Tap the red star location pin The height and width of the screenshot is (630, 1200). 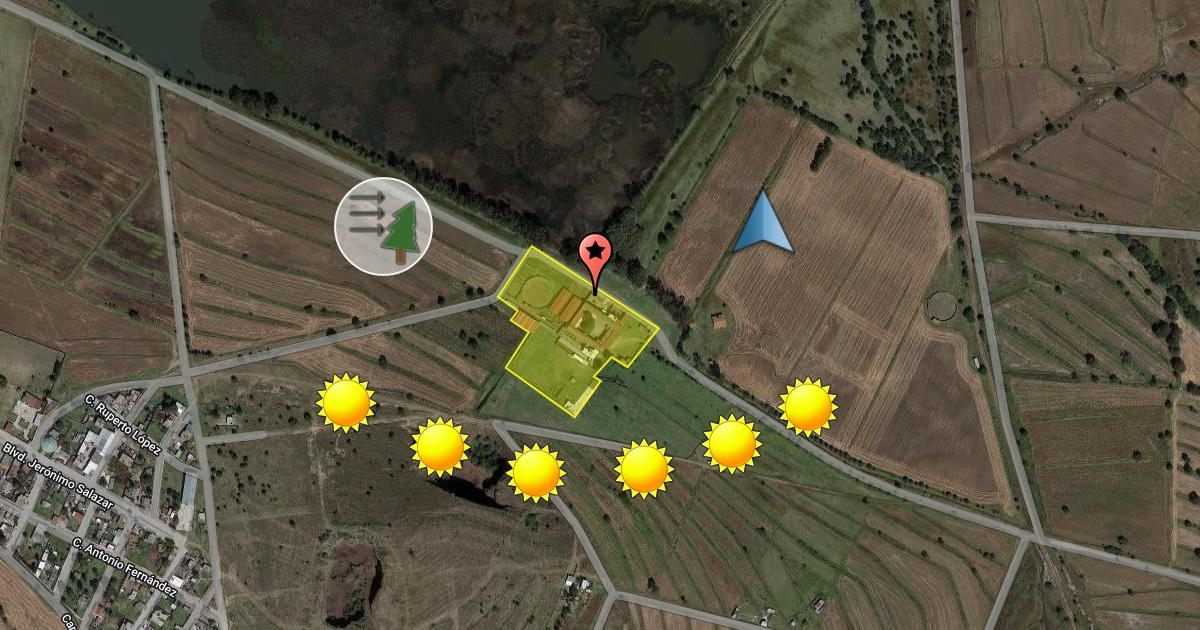tap(595, 253)
